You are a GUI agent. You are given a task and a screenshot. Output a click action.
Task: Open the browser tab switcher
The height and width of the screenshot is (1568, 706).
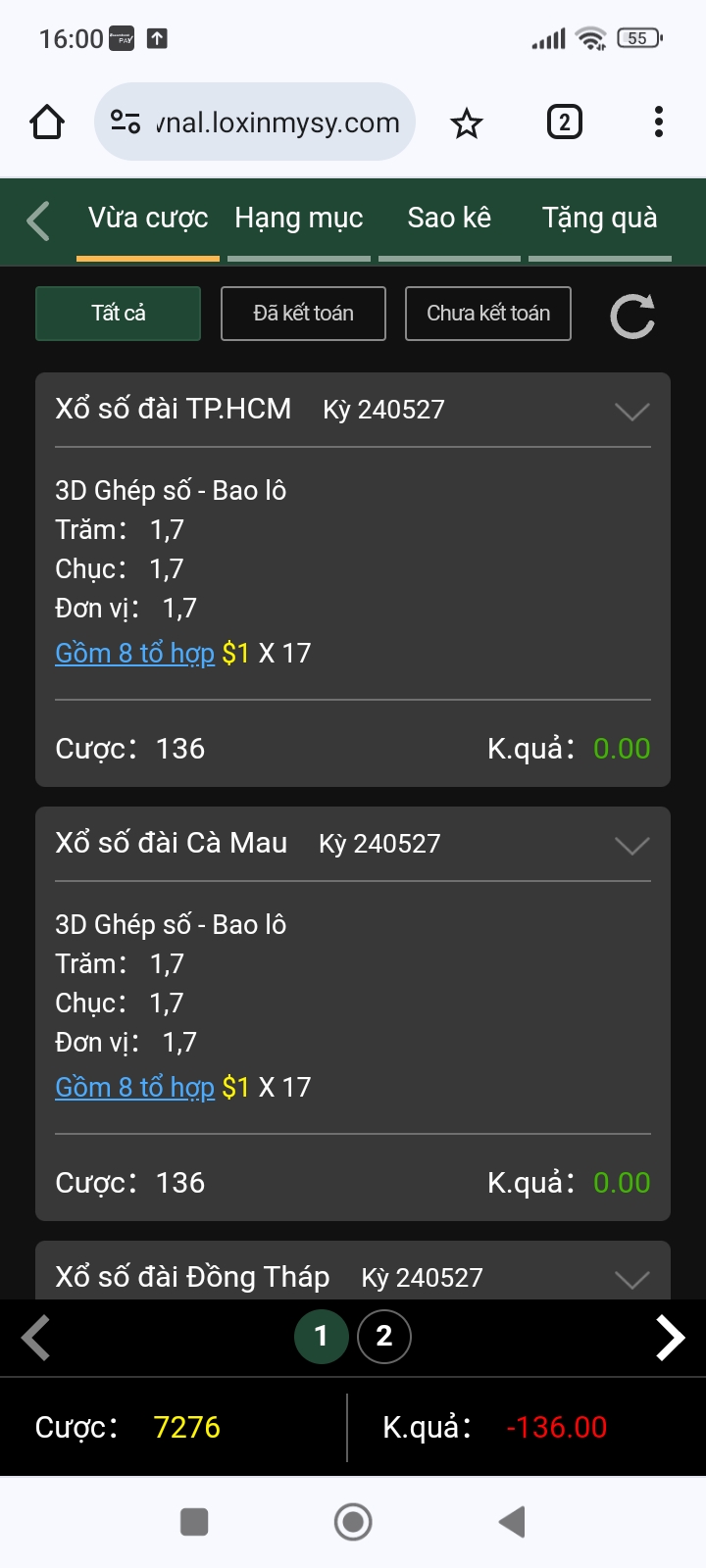coord(564,122)
